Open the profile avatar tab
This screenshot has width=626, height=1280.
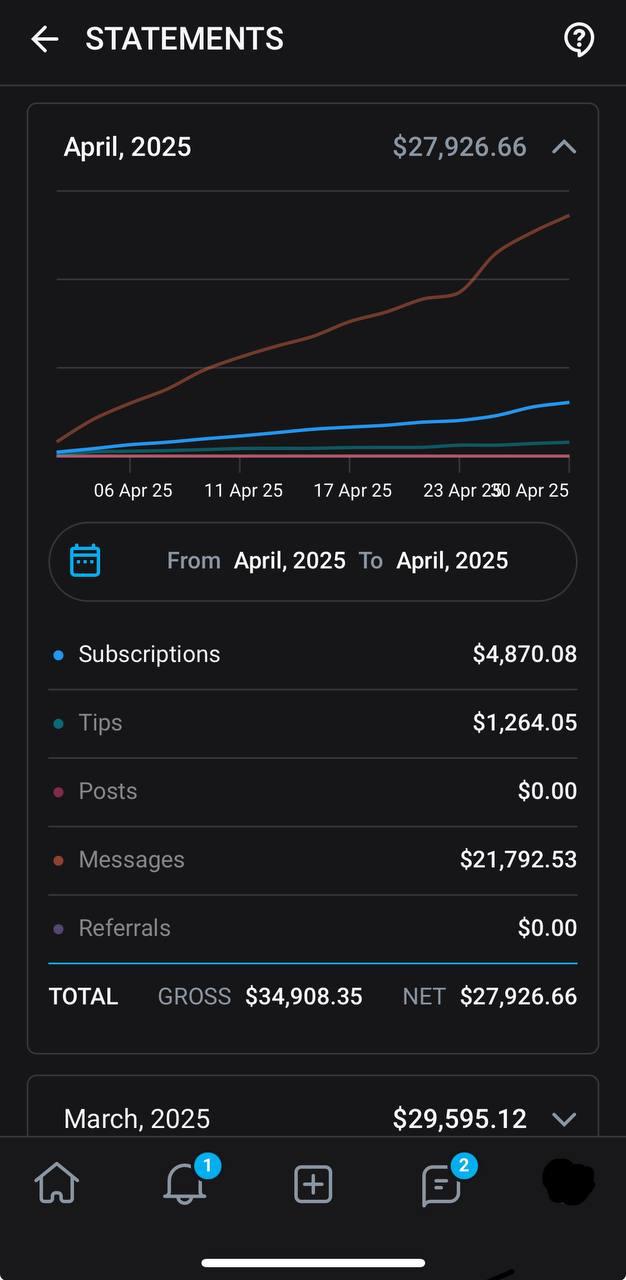point(568,1183)
